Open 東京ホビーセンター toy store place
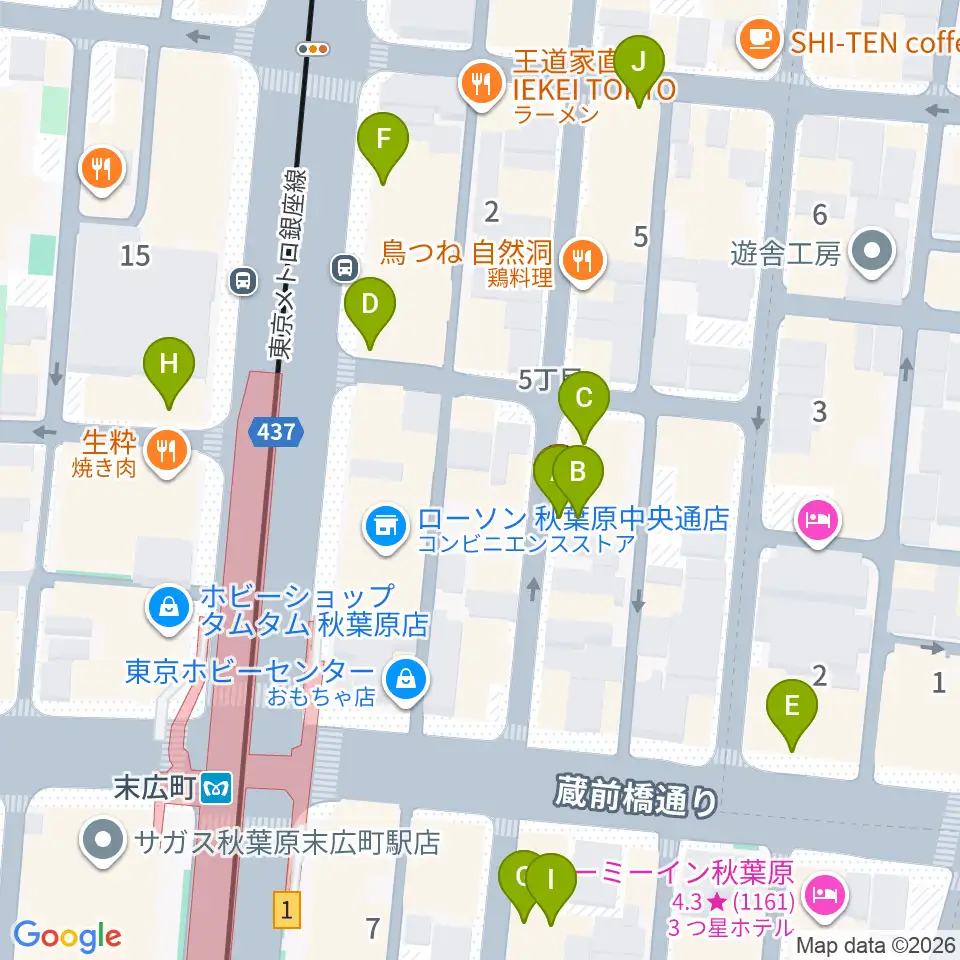The height and width of the screenshot is (960, 960). (408, 680)
